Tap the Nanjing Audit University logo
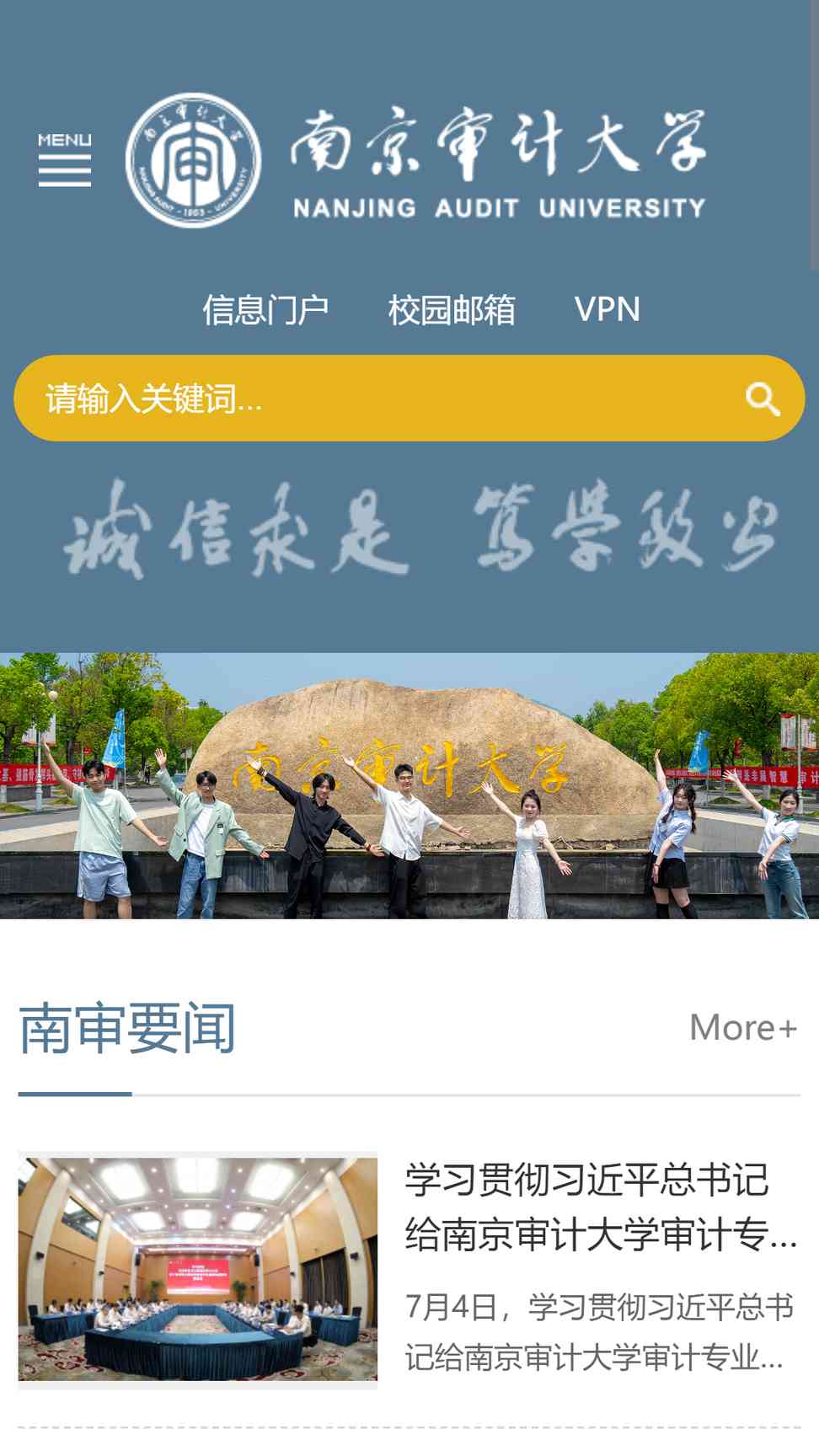819x1456 pixels. (416, 159)
